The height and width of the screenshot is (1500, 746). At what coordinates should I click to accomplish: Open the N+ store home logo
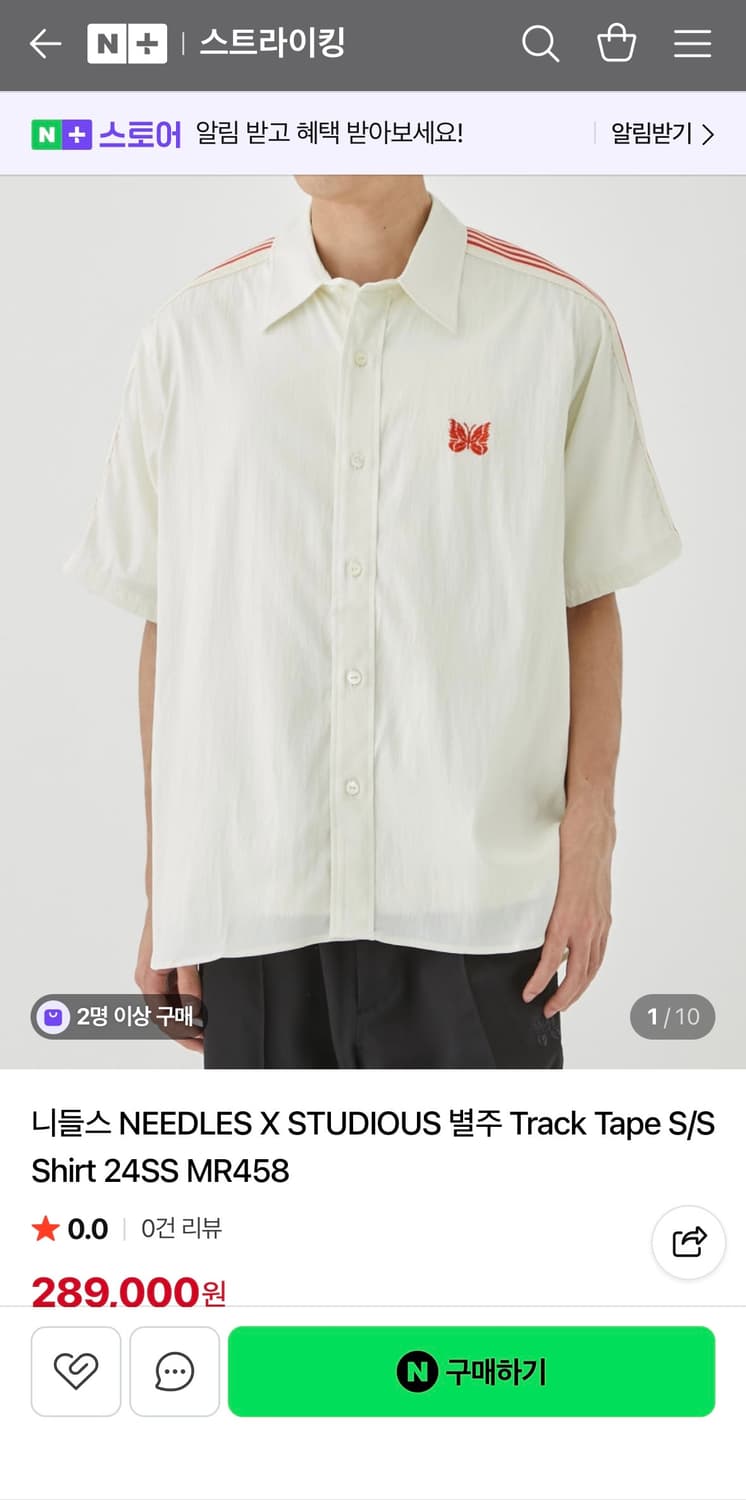click(127, 44)
